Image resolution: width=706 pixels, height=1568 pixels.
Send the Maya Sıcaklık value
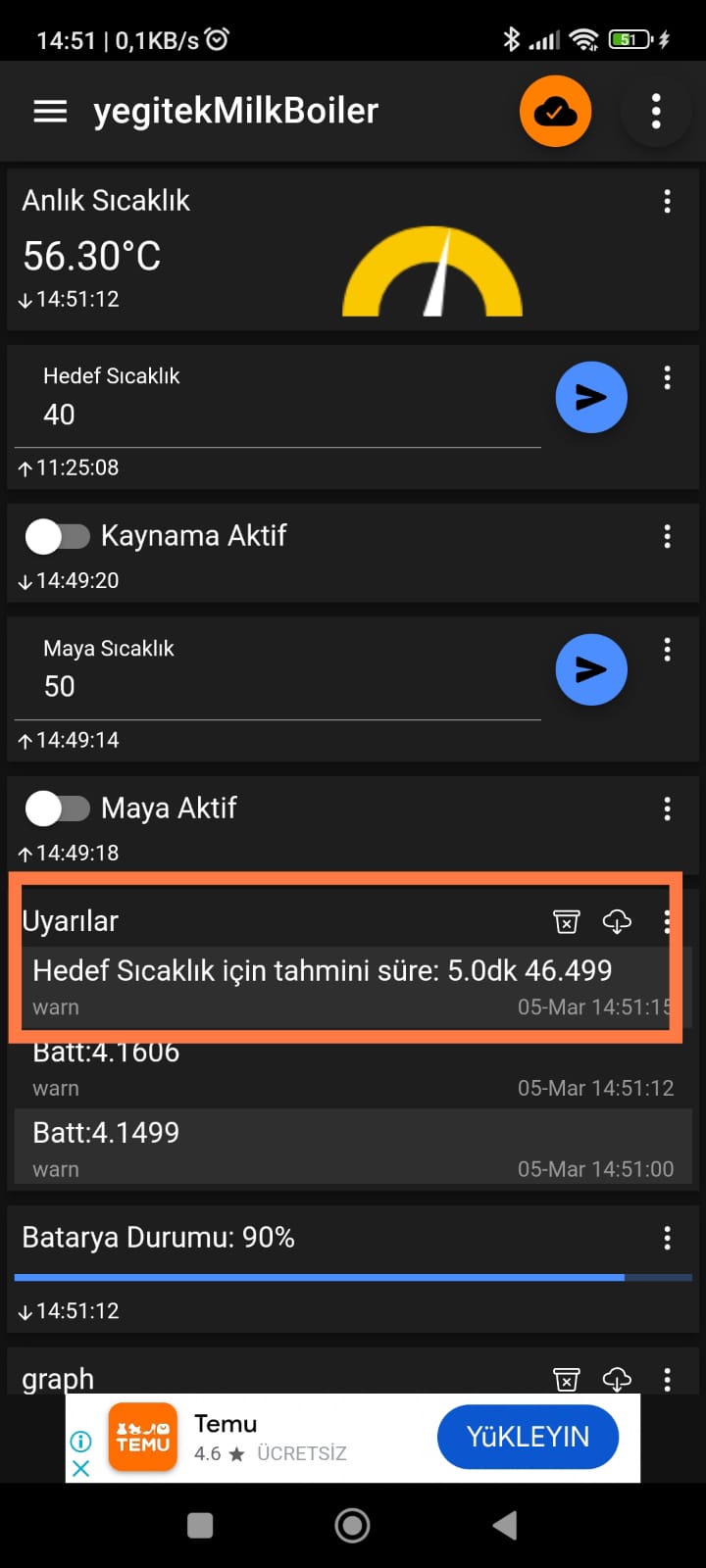pyautogui.click(x=590, y=669)
